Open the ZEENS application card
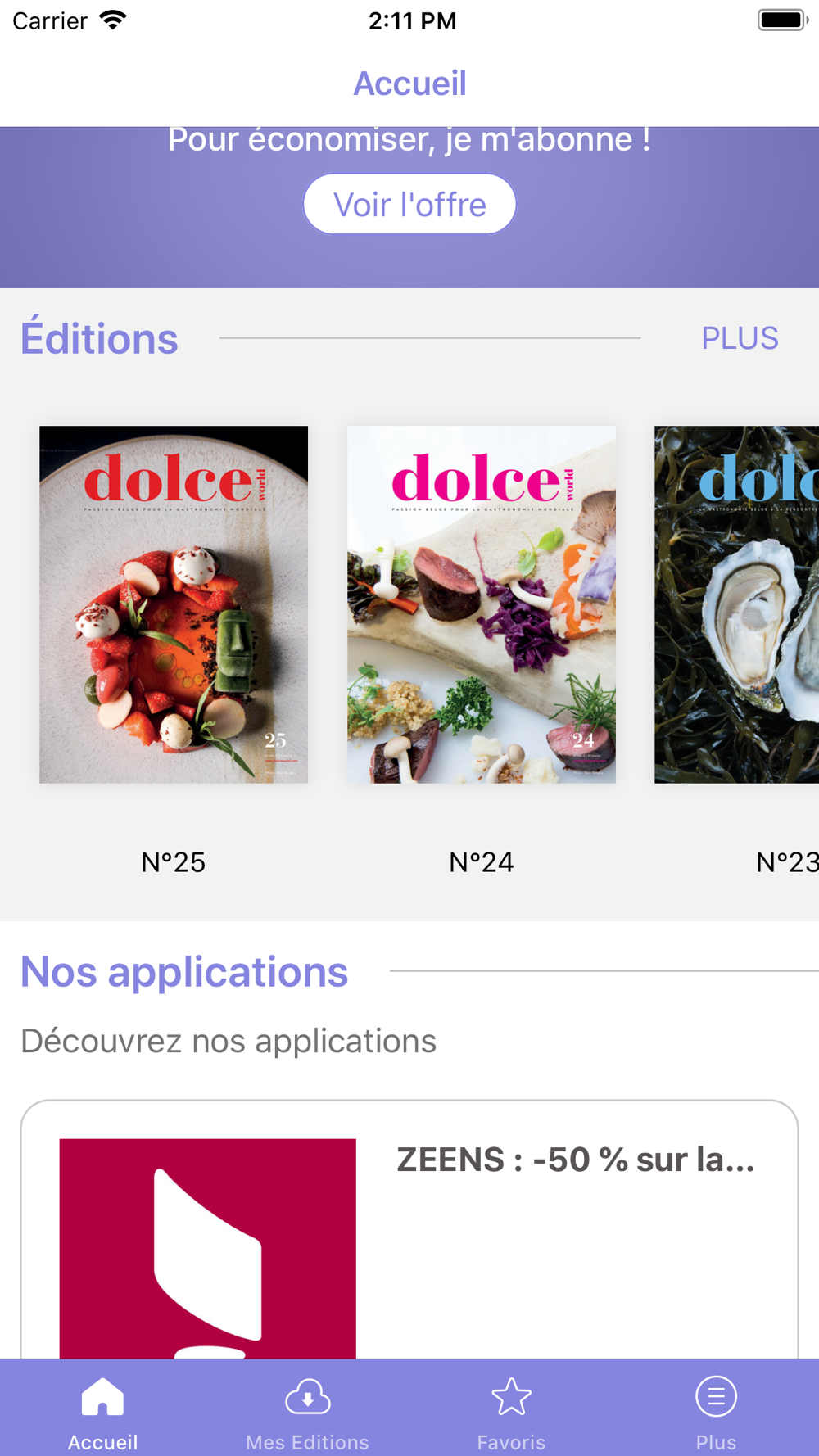Image resolution: width=819 pixels, height=1456 pixels. pyautogui.click(x=409, y=1230)
